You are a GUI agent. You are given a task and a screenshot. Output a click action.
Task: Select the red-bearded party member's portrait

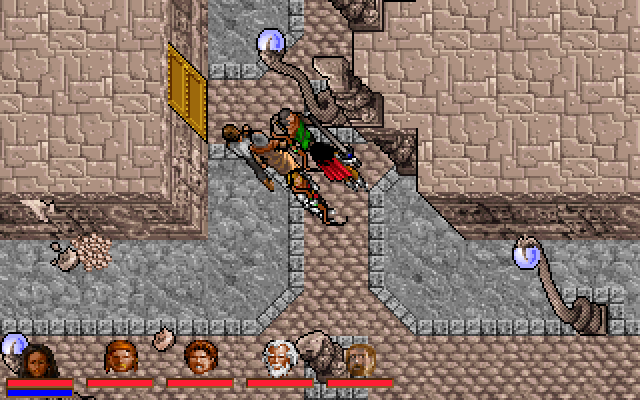118,357
